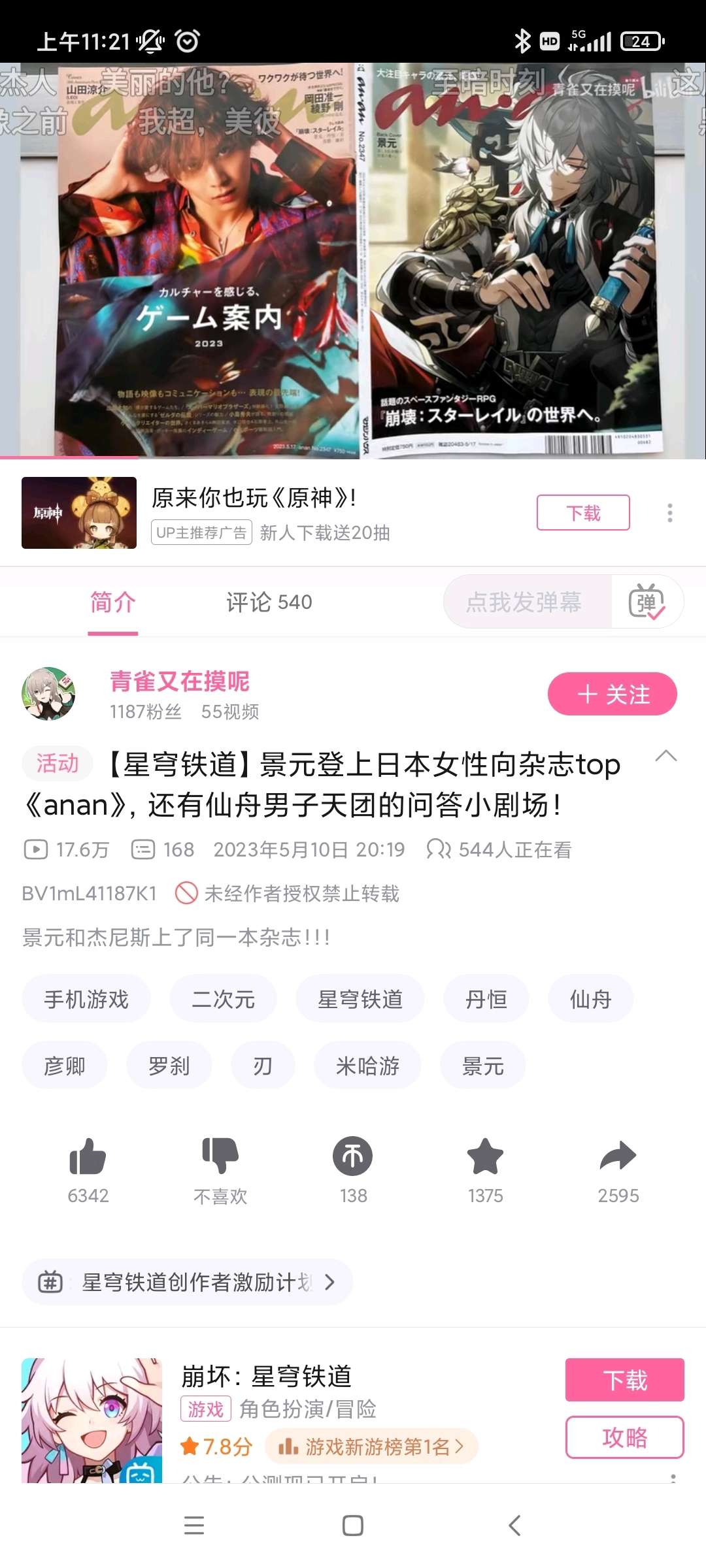This screenshot has height=1568, width=706.
Task: Share this video via the arrow icon
Action: tap(618, 1156)
